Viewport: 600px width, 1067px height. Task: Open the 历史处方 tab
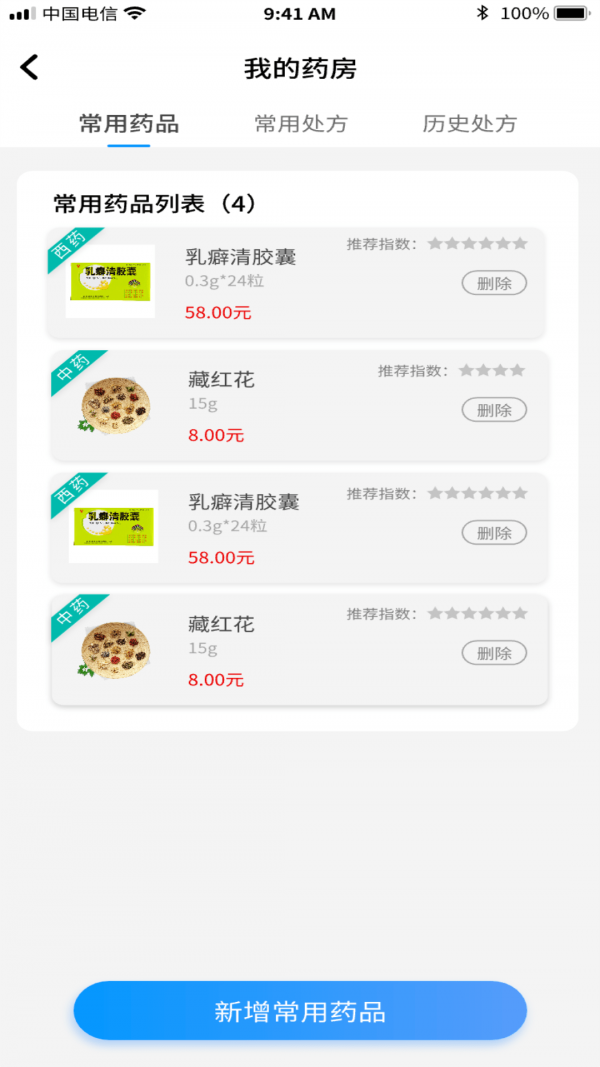coord(469,124)
